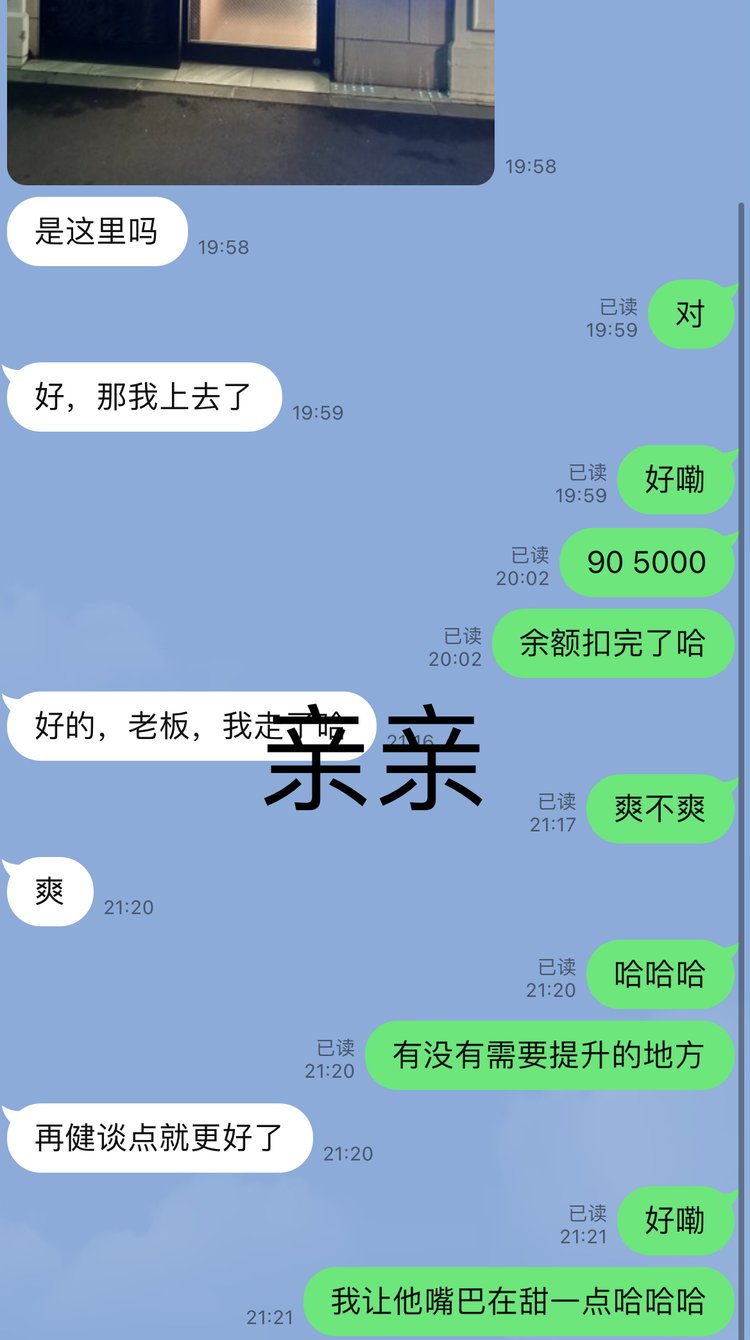Open the photo sent at 19:58
This screenshot has width=750, height=1340.
coord(250,90)
